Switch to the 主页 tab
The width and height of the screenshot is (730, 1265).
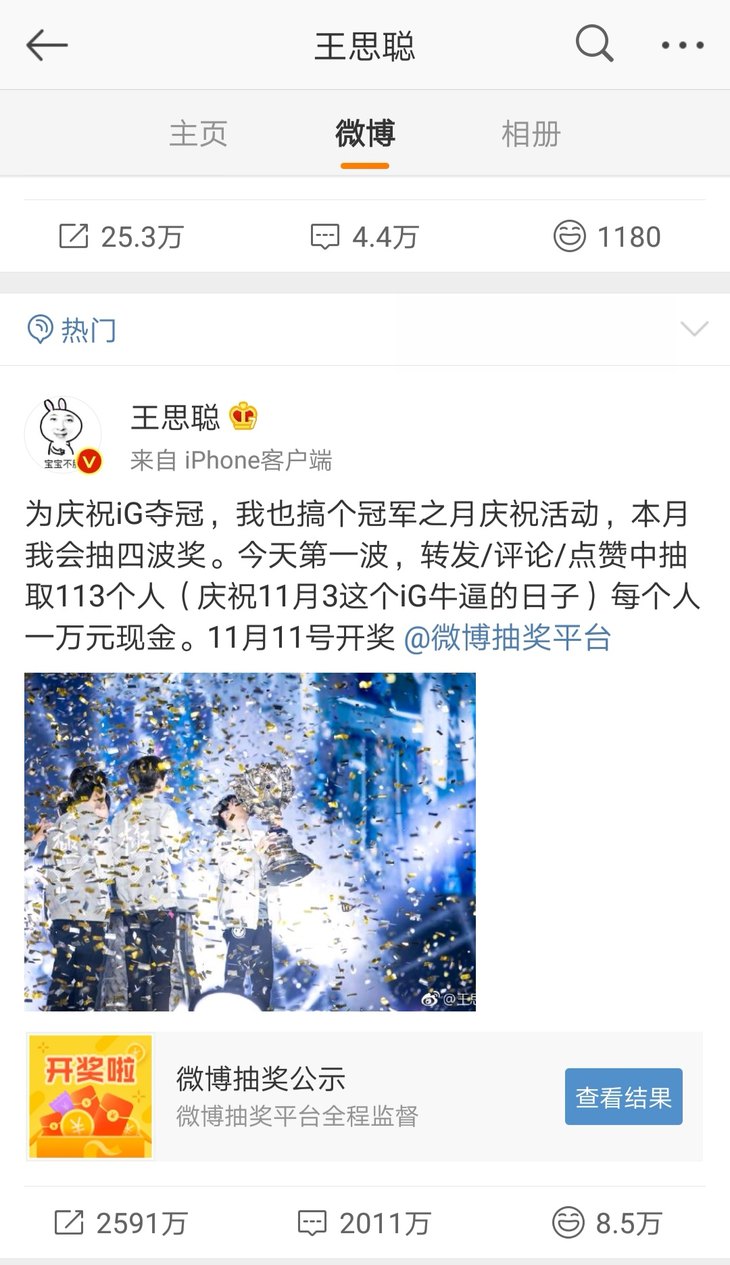tap(198, 133)
